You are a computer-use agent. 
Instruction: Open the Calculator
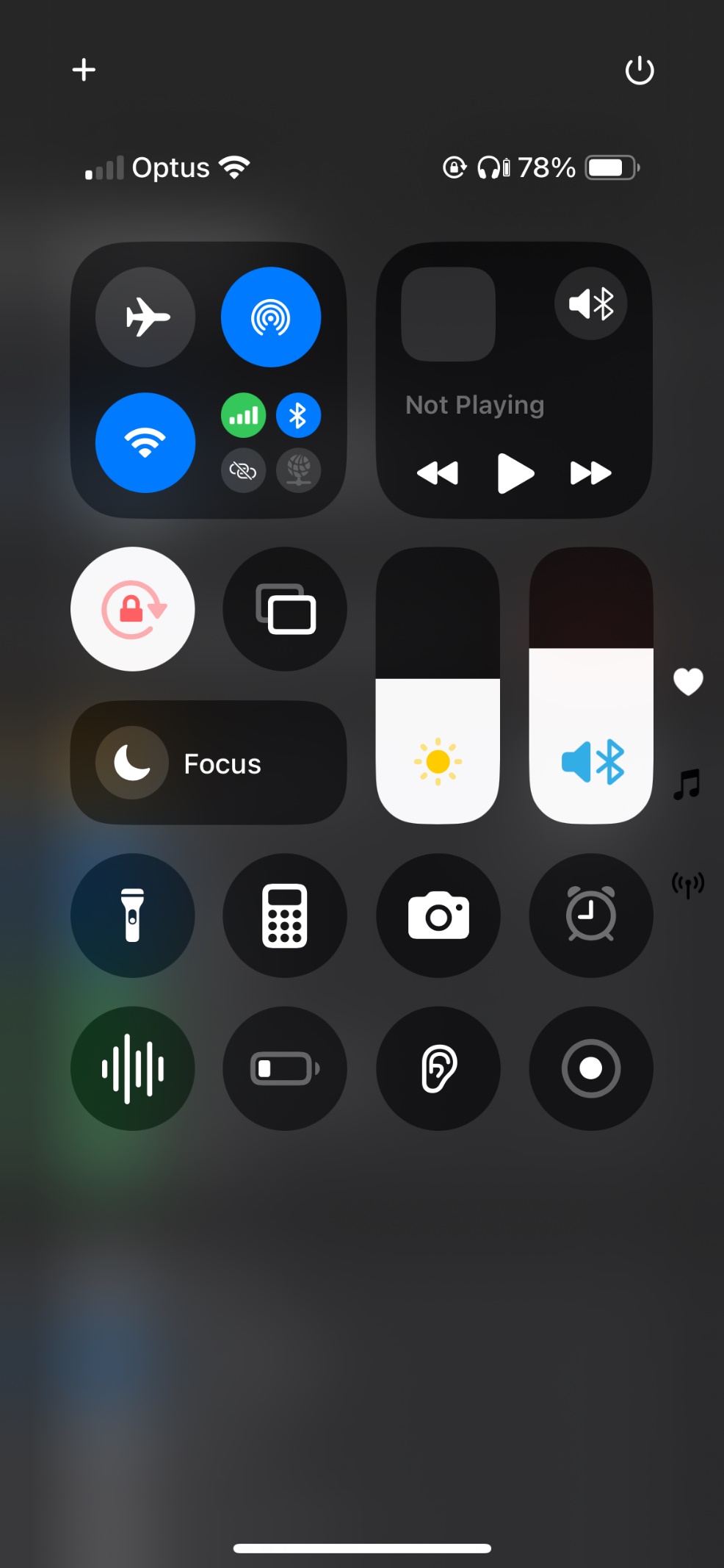point(286,915)
